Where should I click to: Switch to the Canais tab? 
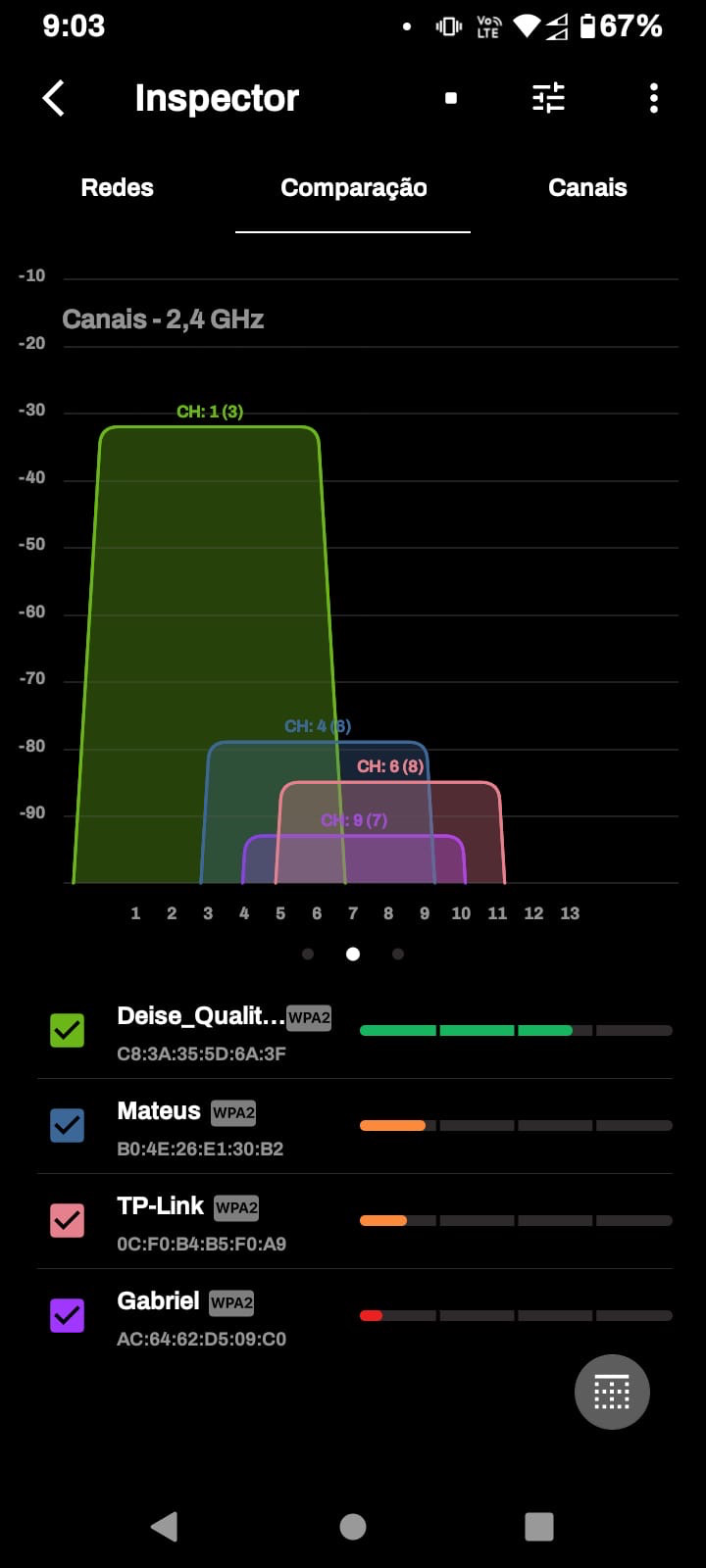587,187
